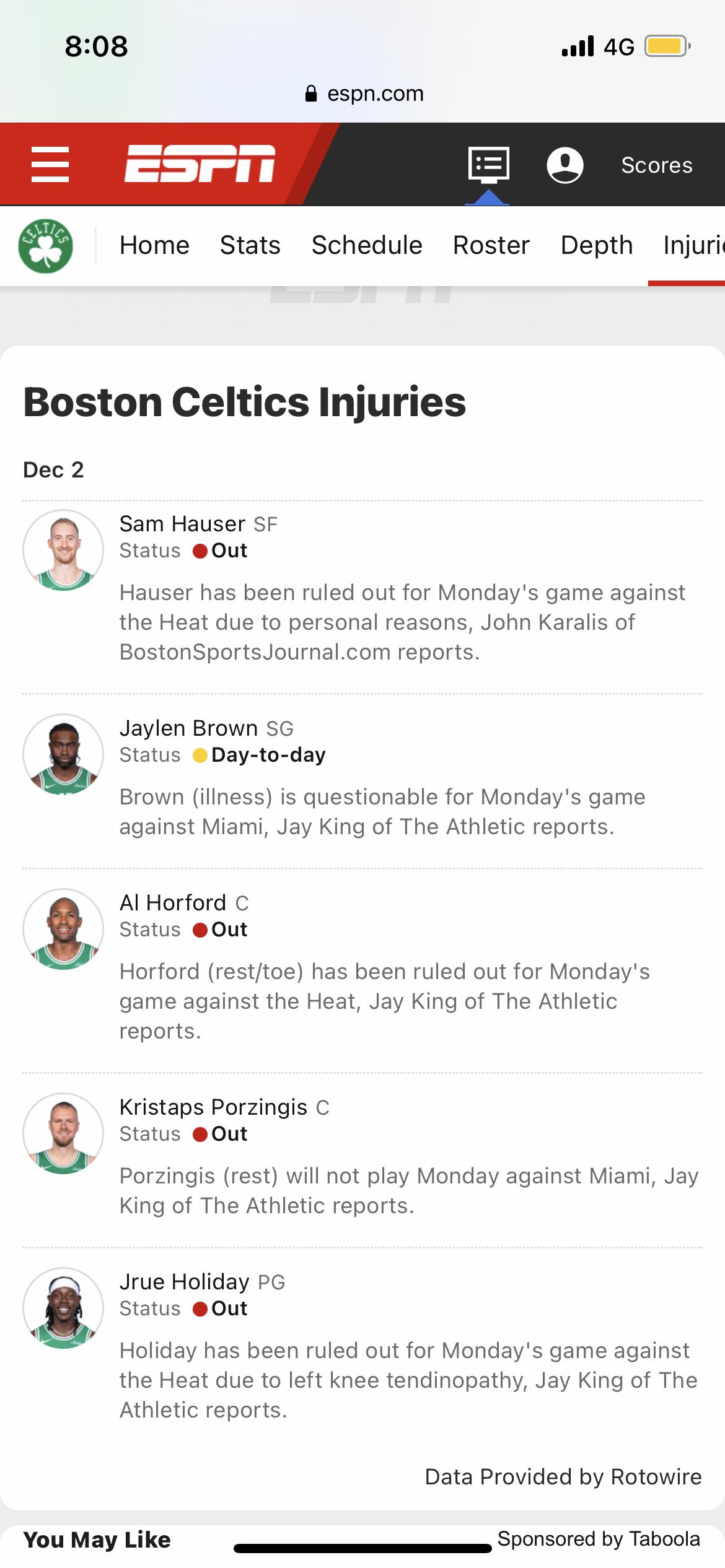Tap Sponsored by Taboola link
The image size is (725, 1568).
coord(599,1539)
